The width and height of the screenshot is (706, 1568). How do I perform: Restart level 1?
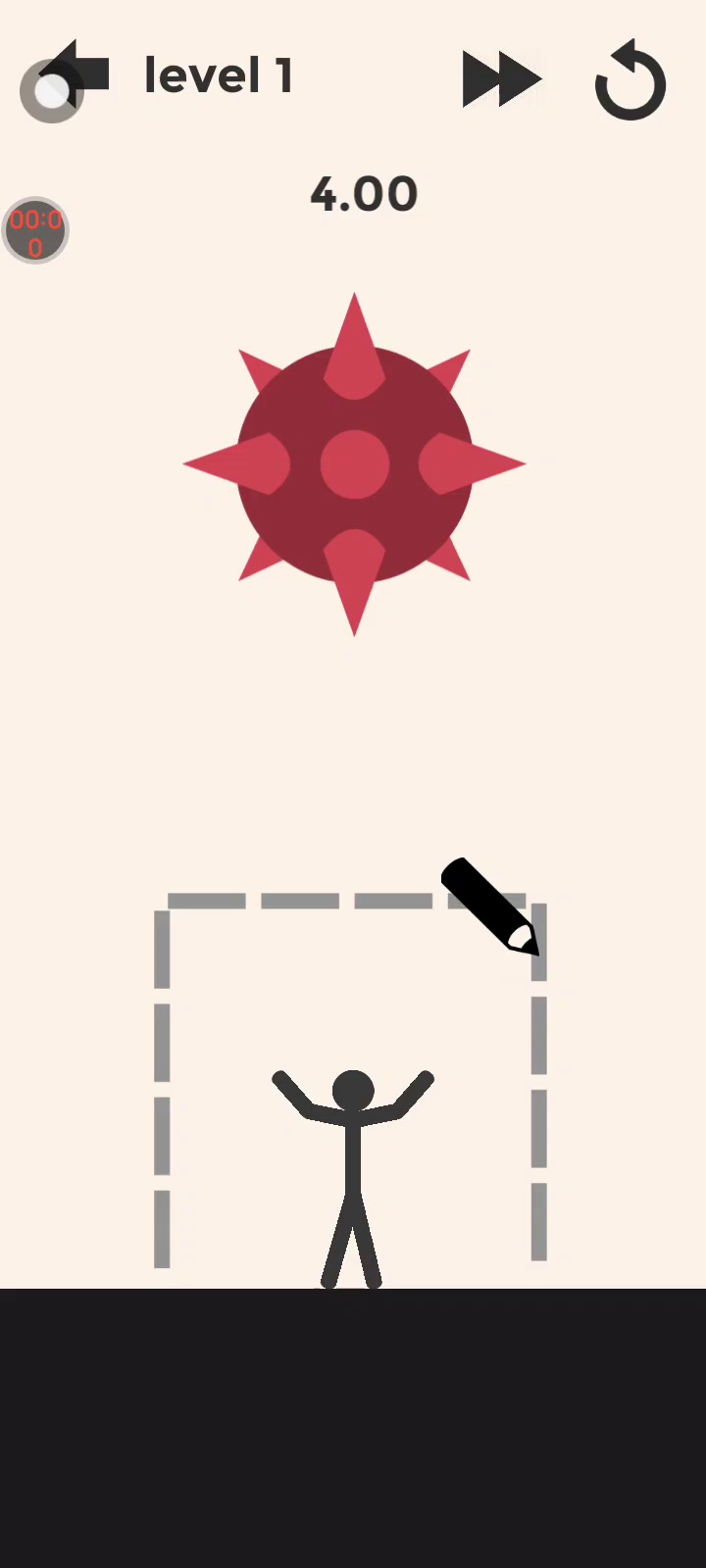coord(630,81)
